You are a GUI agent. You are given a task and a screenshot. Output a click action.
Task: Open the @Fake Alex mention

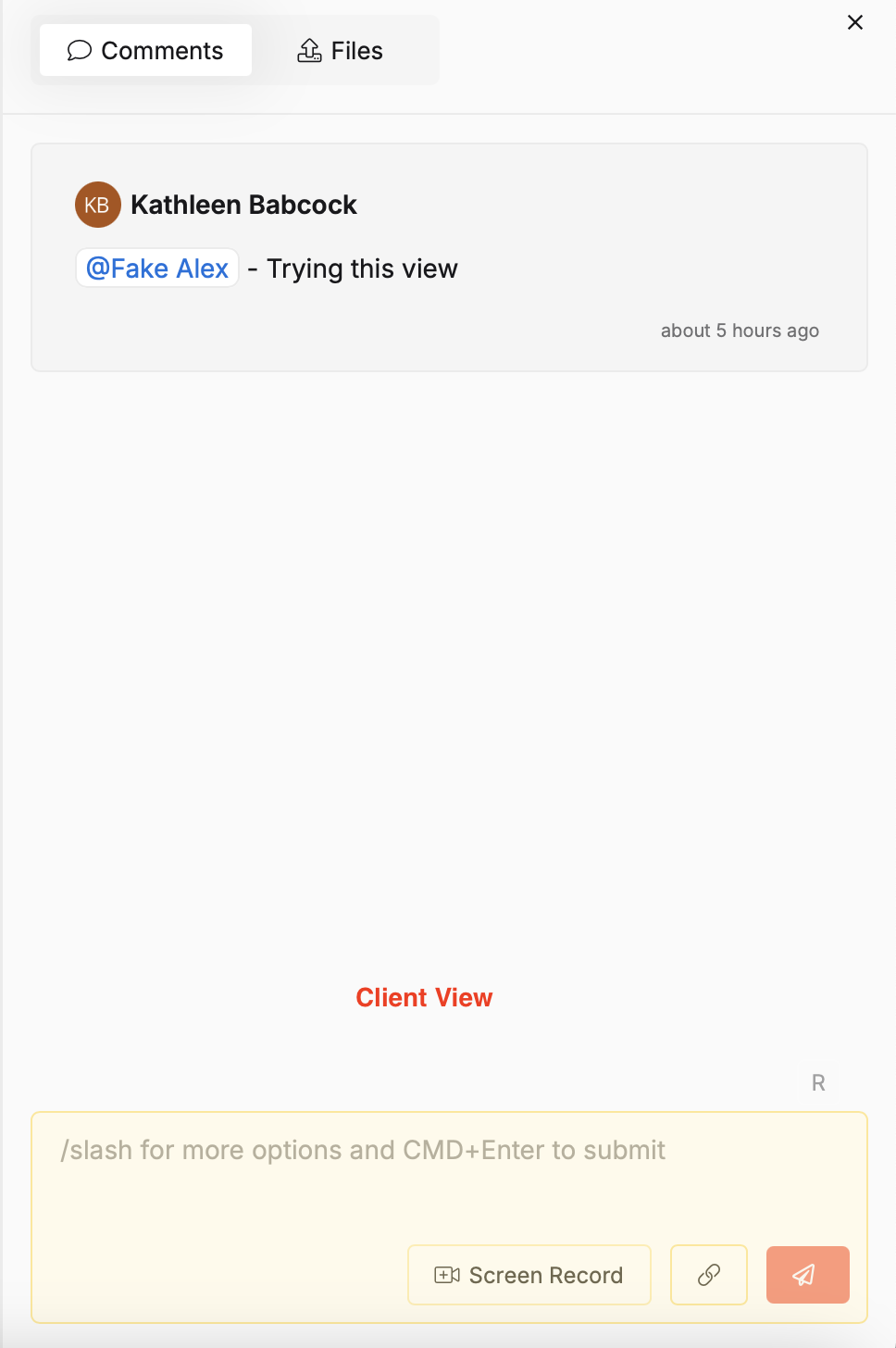point(157,268)
